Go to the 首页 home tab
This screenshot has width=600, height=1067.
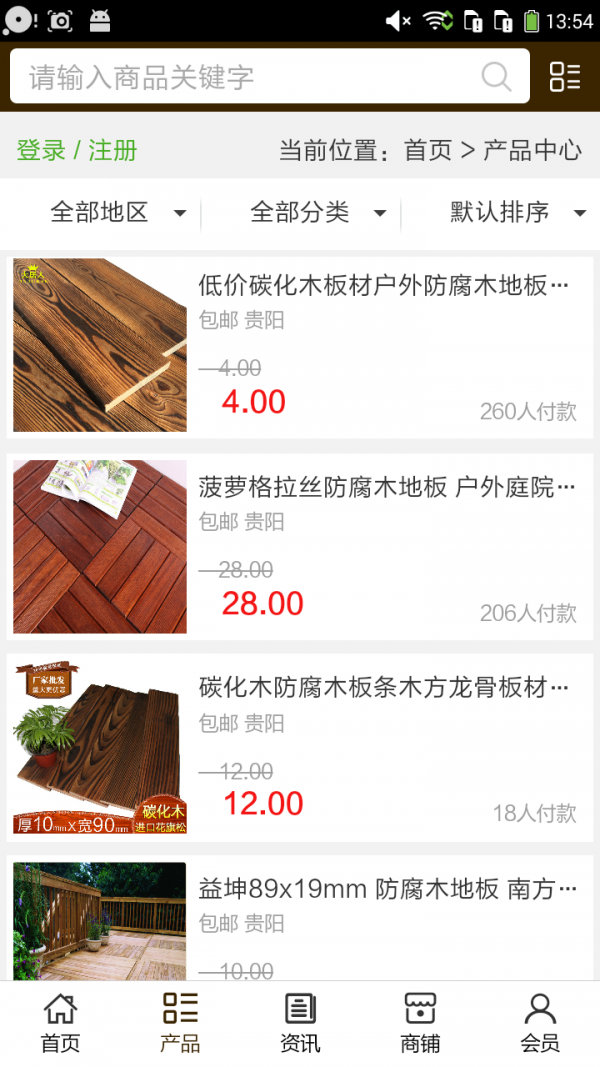click(x=60, y=1023)
